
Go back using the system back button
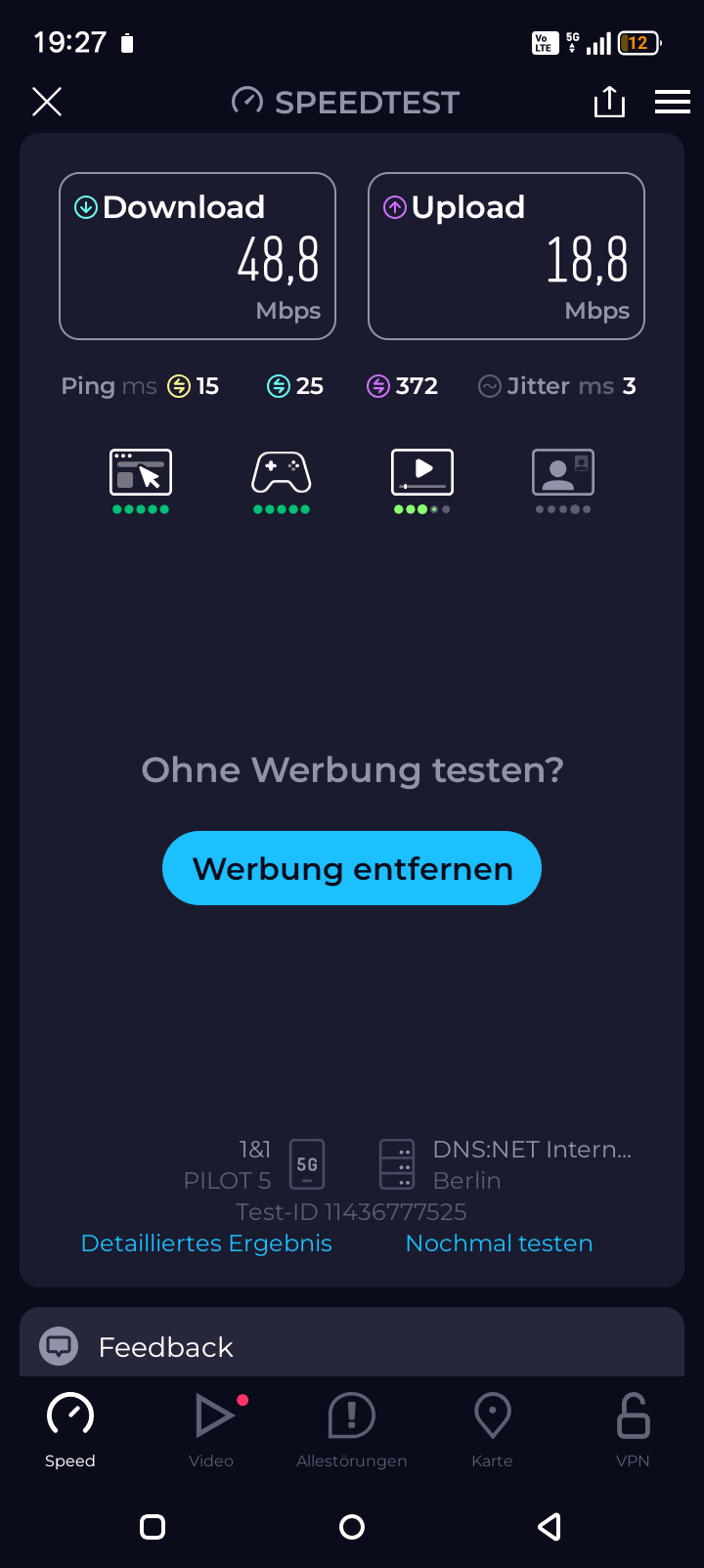pos(550,1527)
